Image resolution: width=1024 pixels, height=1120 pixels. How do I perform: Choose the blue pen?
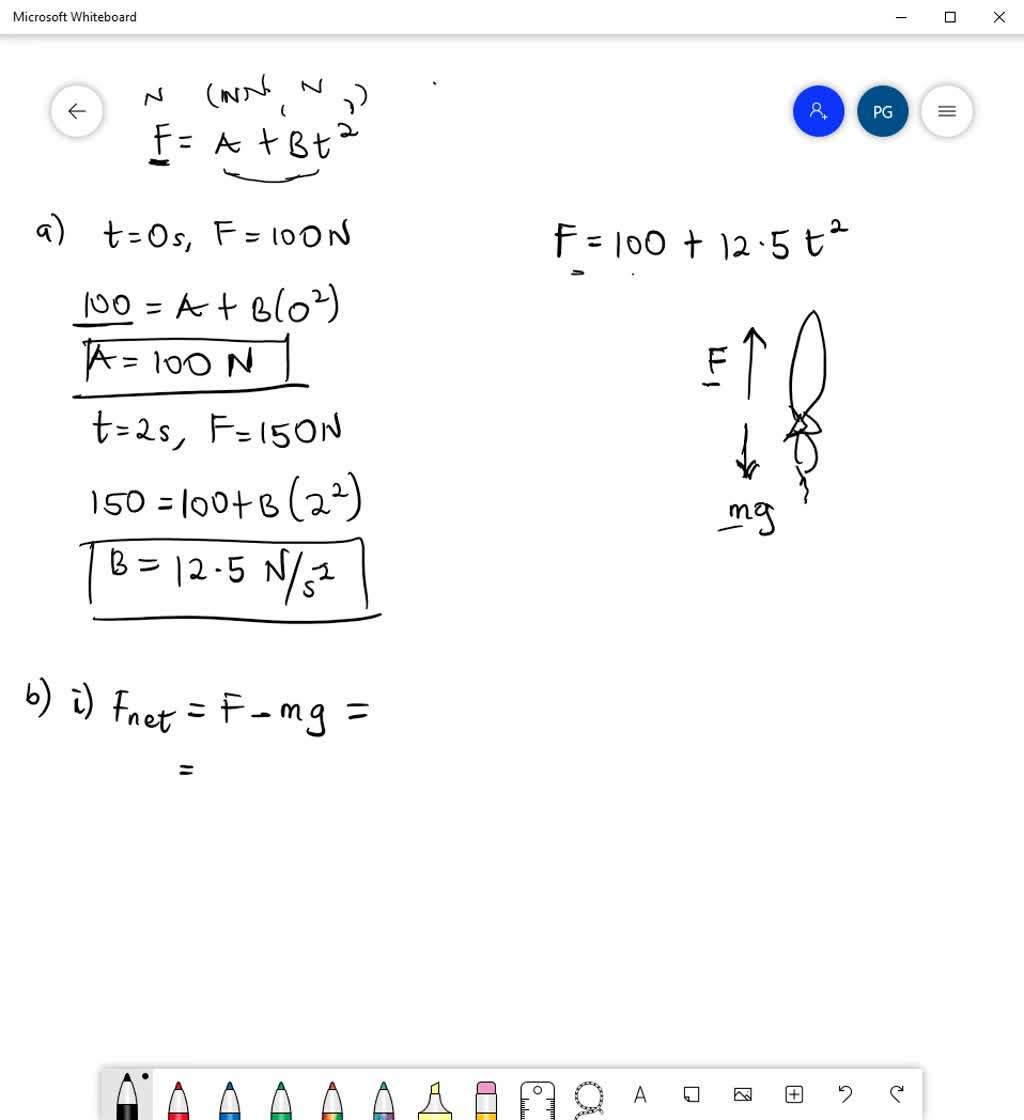(230, 1099)
